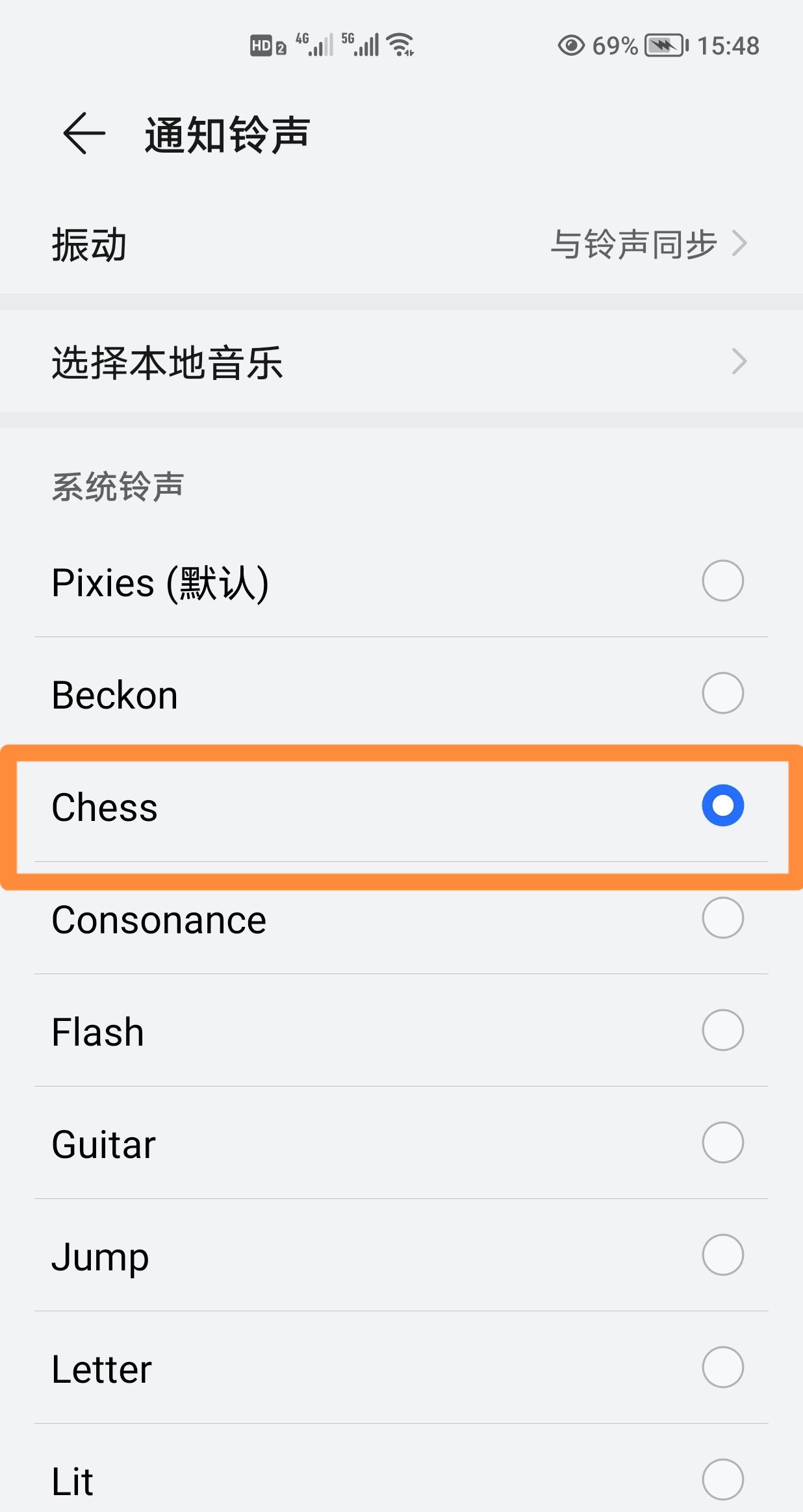Go back from 通知铃声 screen
This screenshot has height=1512, width=803.
pos(84,134)
